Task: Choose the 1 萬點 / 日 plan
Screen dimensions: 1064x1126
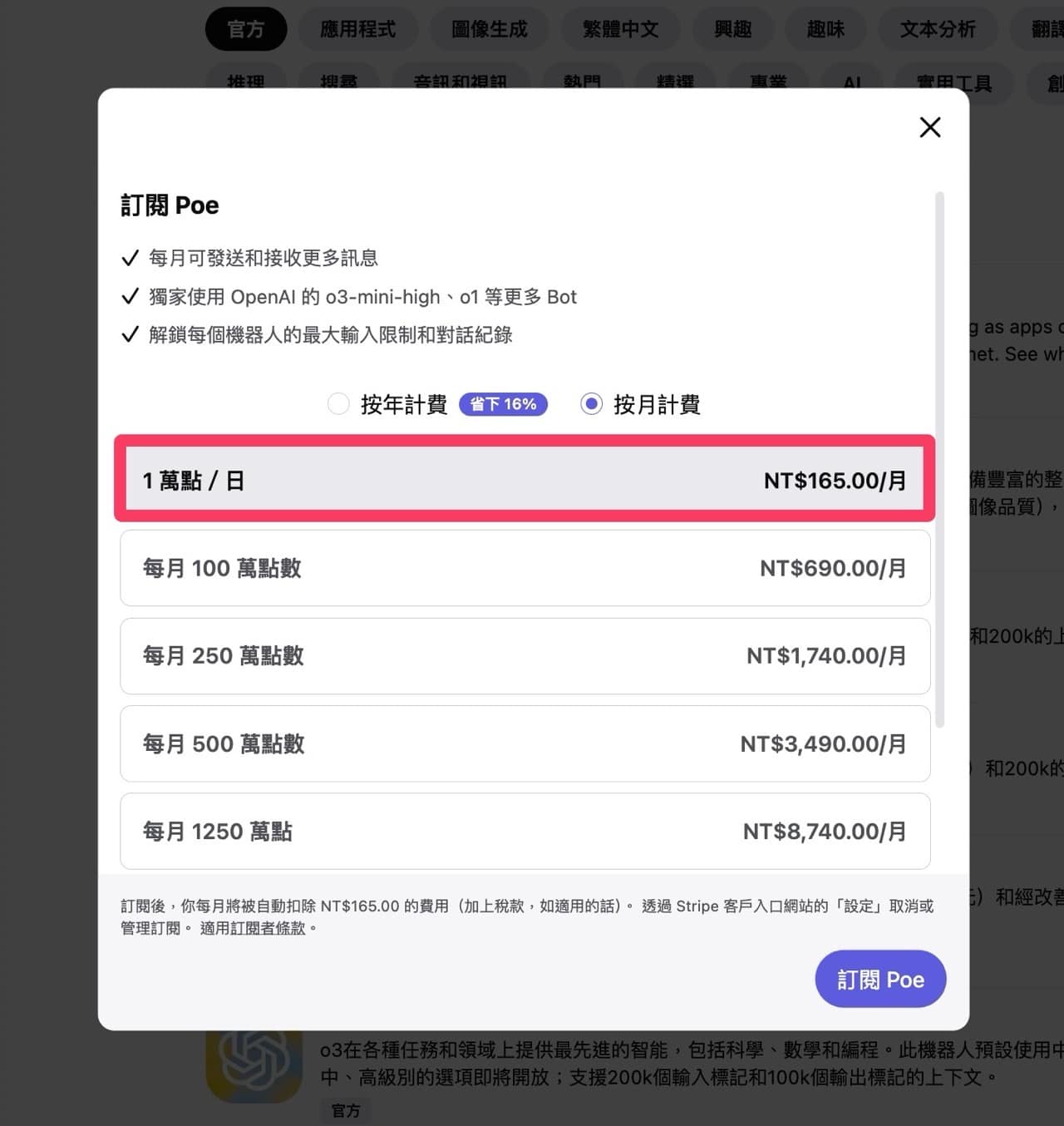Action: click(x=525, y=480)
